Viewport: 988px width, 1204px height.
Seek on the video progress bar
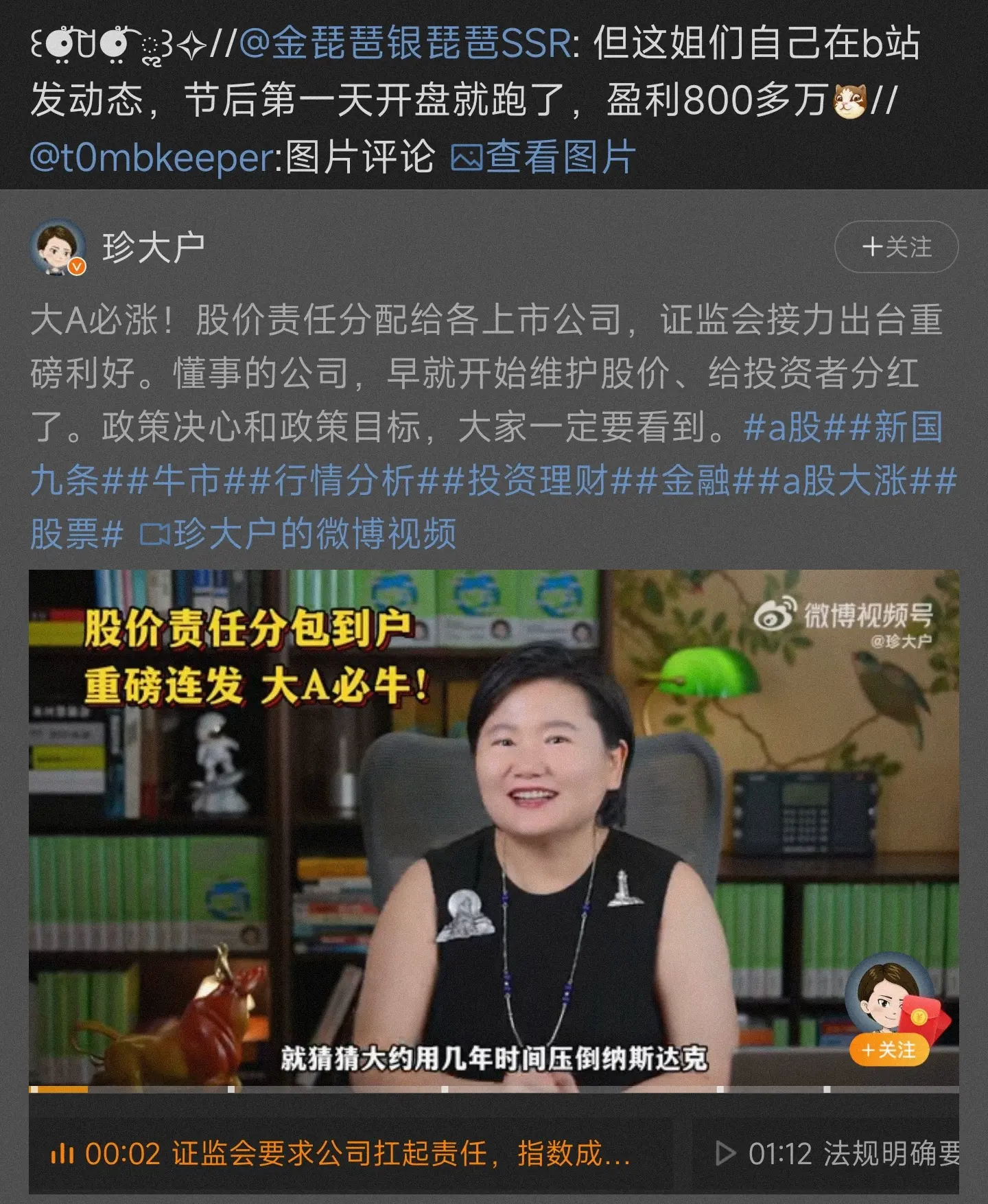coord(493,1089)
